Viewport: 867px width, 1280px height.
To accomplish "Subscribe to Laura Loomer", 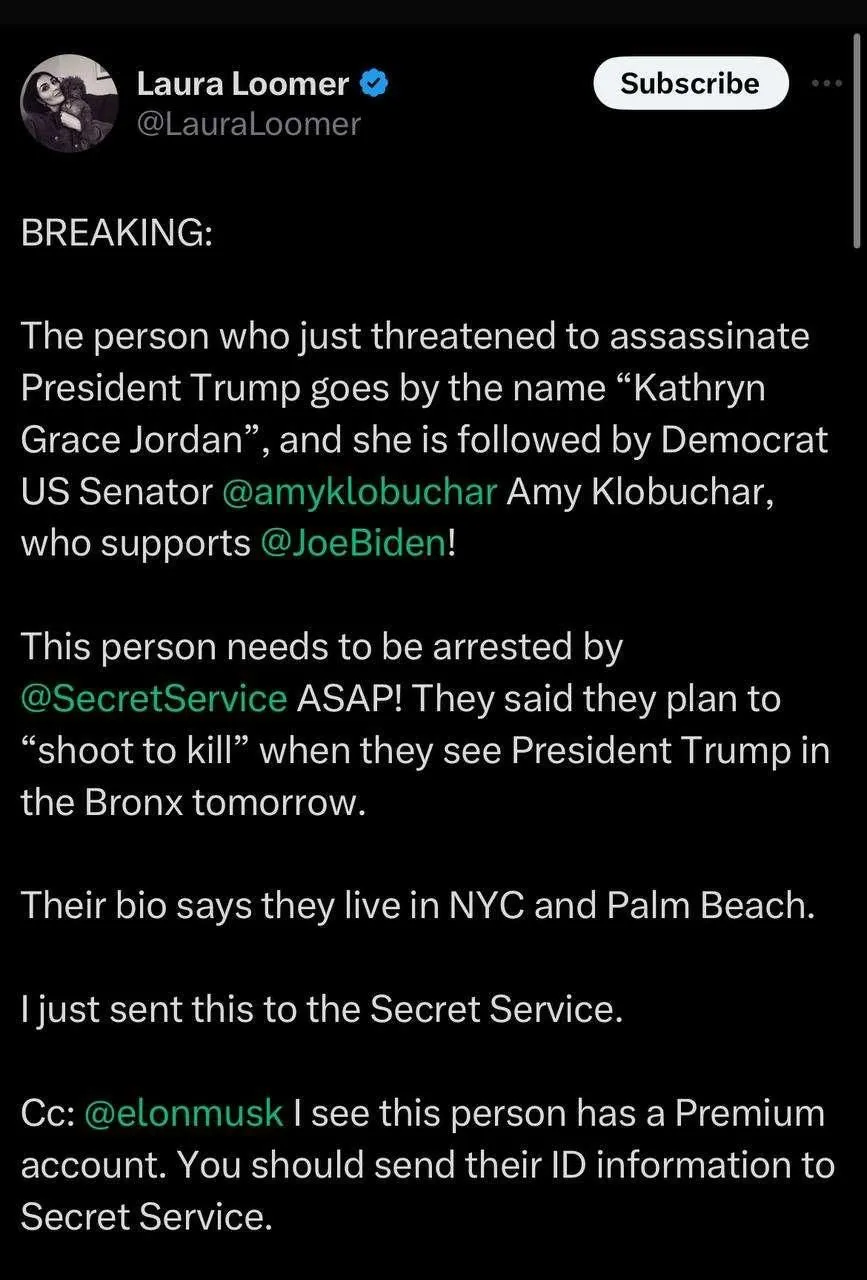I will point(690,84).
